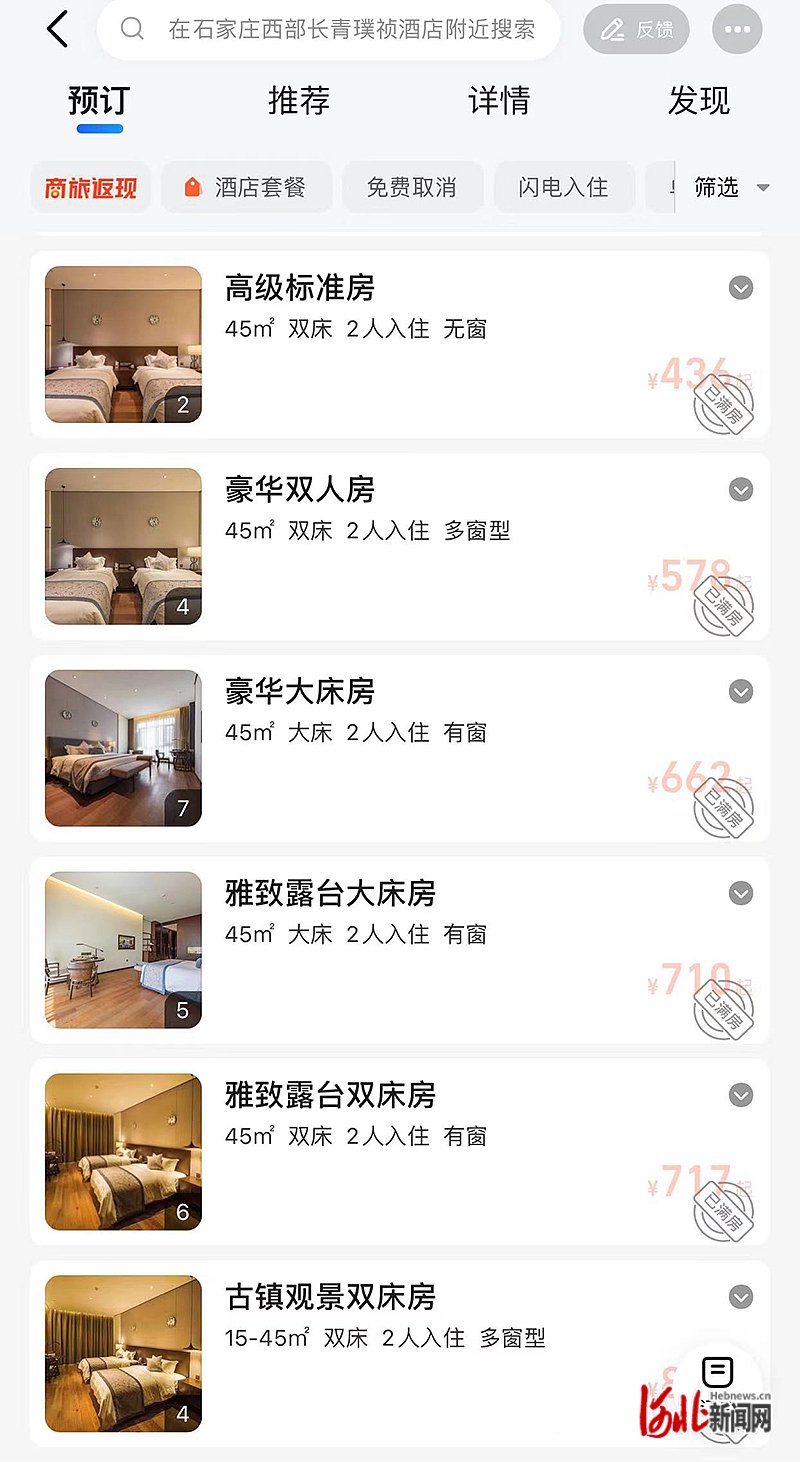800x1462 pixels.
Task: View photos of 高级标准房
Action: pyautogui.click(x=123, y=344)
